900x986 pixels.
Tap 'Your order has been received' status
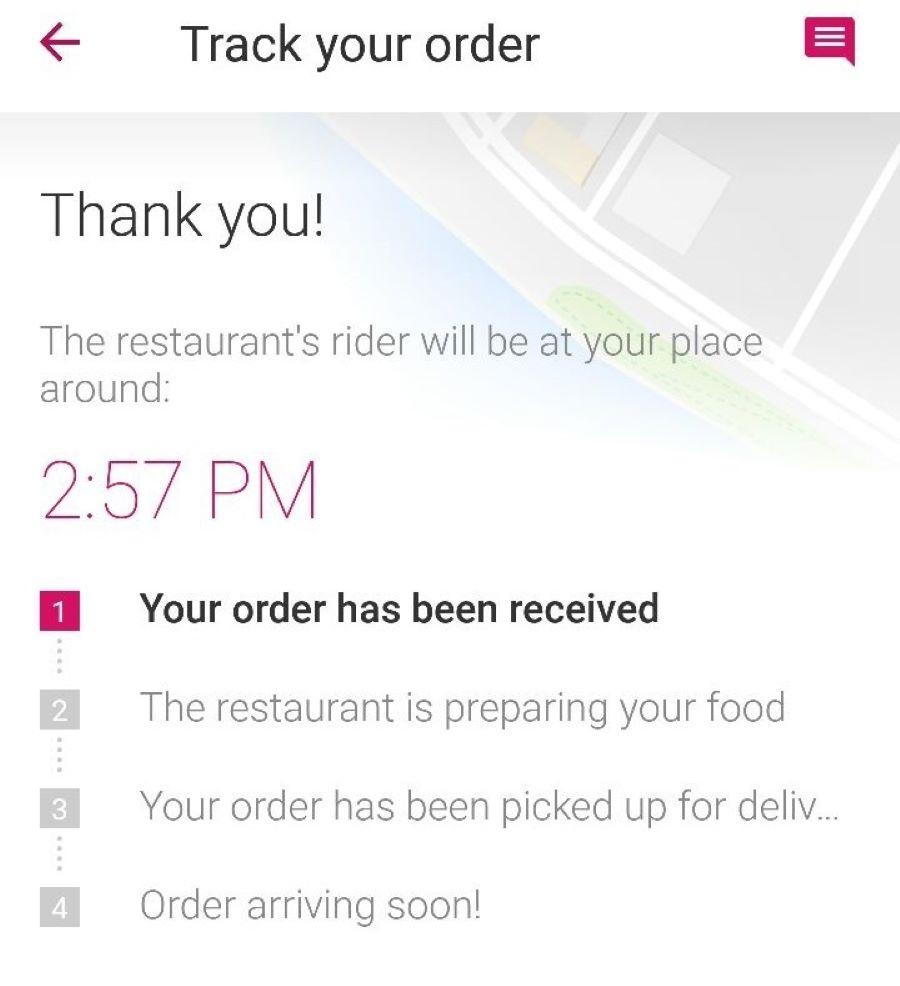pos(400,608)
